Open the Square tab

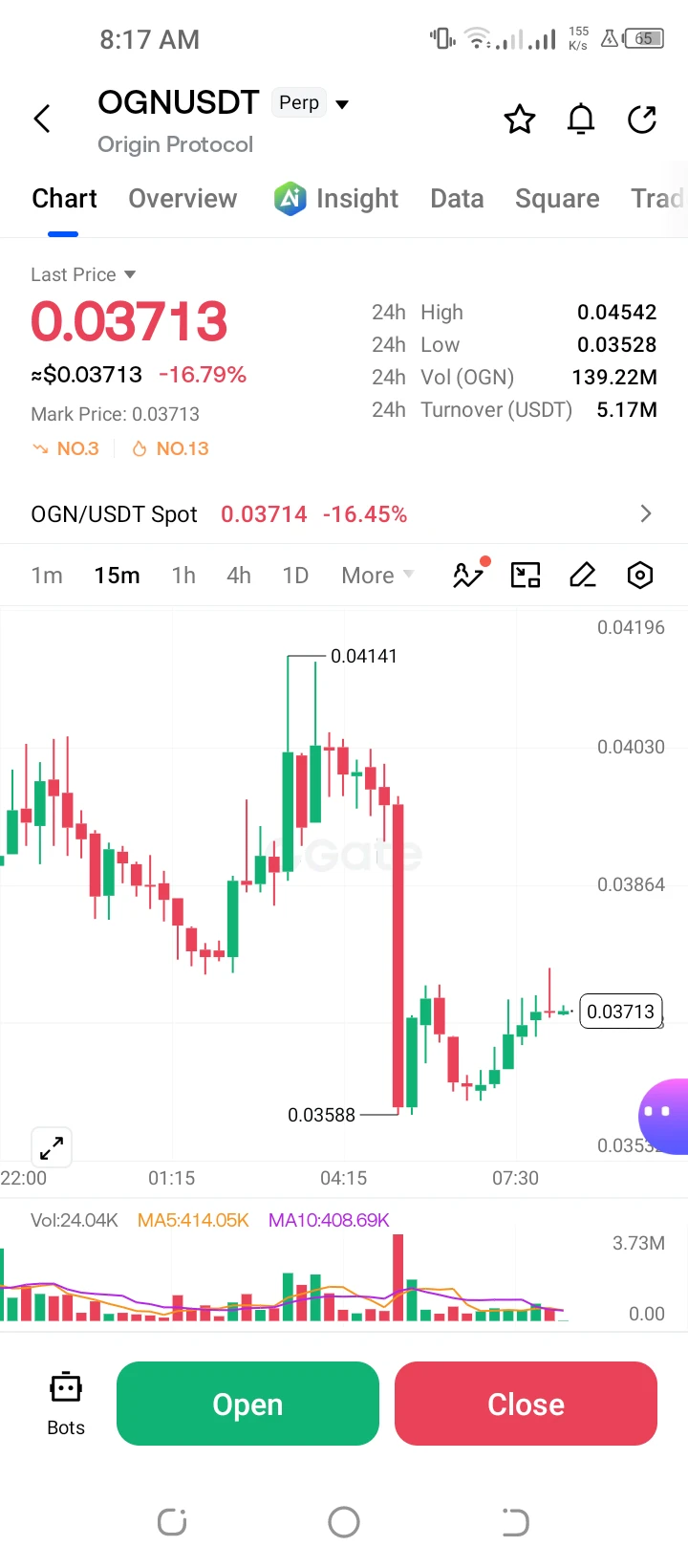coord(557,199)
